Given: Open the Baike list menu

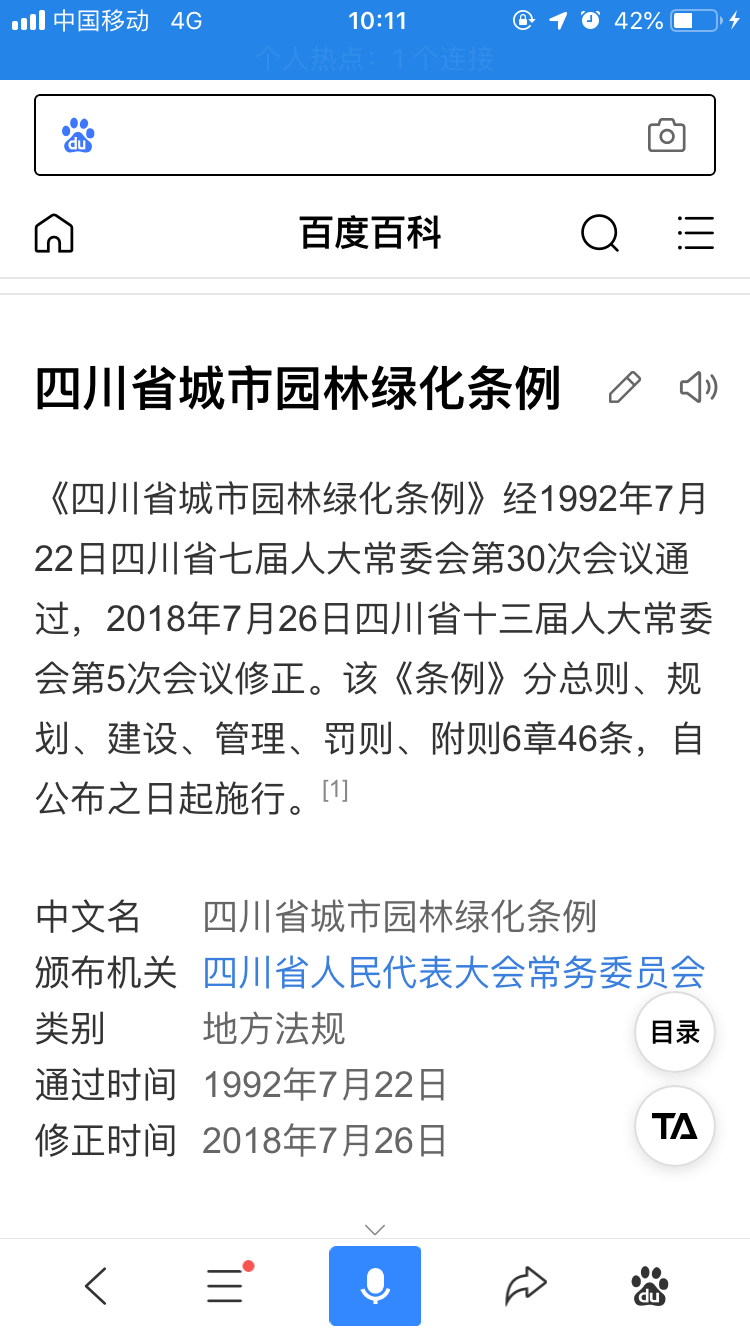Looking at the screenshot, I should pyautogui.click(x=695, y=234).
